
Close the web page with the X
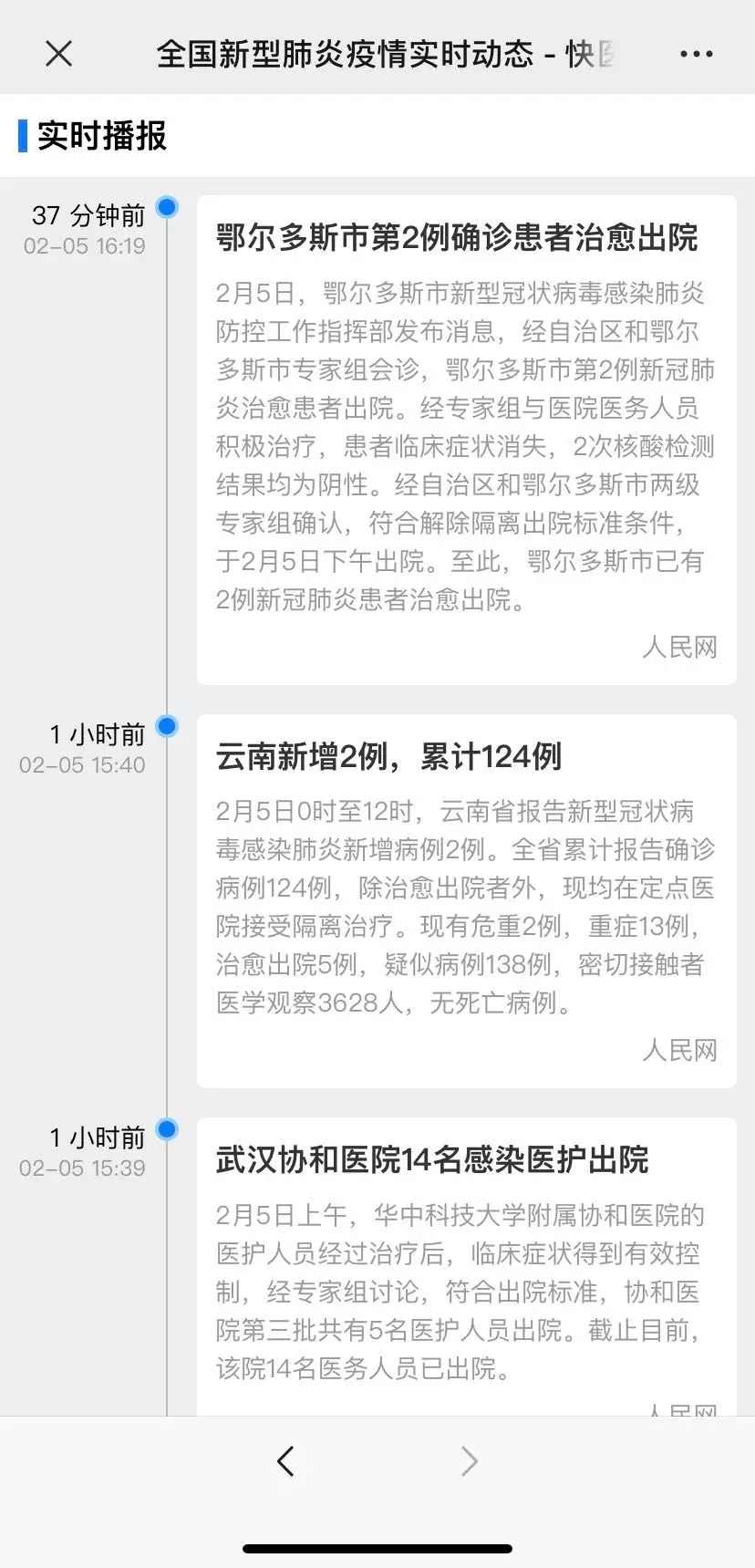[x=58, y=54]
